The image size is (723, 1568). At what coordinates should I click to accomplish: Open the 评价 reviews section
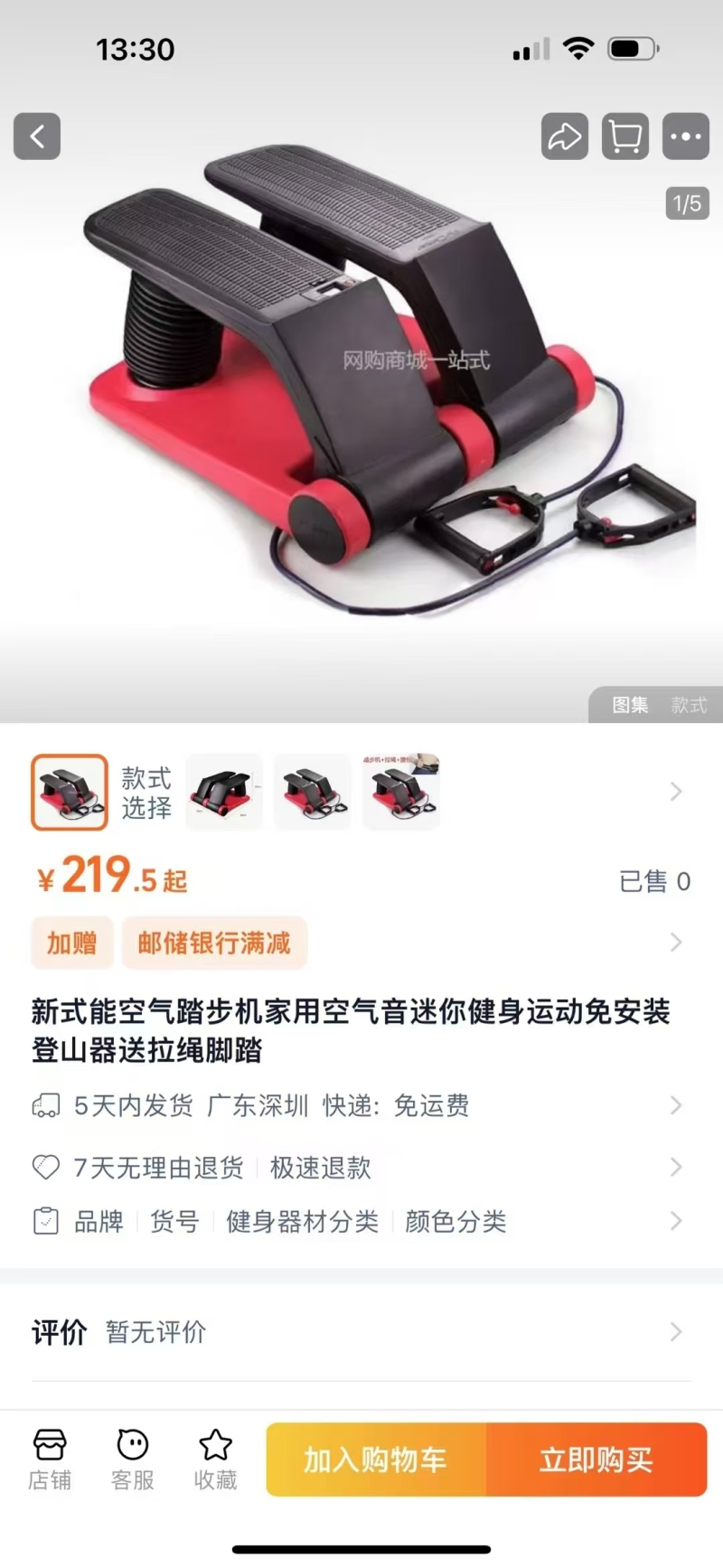[361, 1331]
